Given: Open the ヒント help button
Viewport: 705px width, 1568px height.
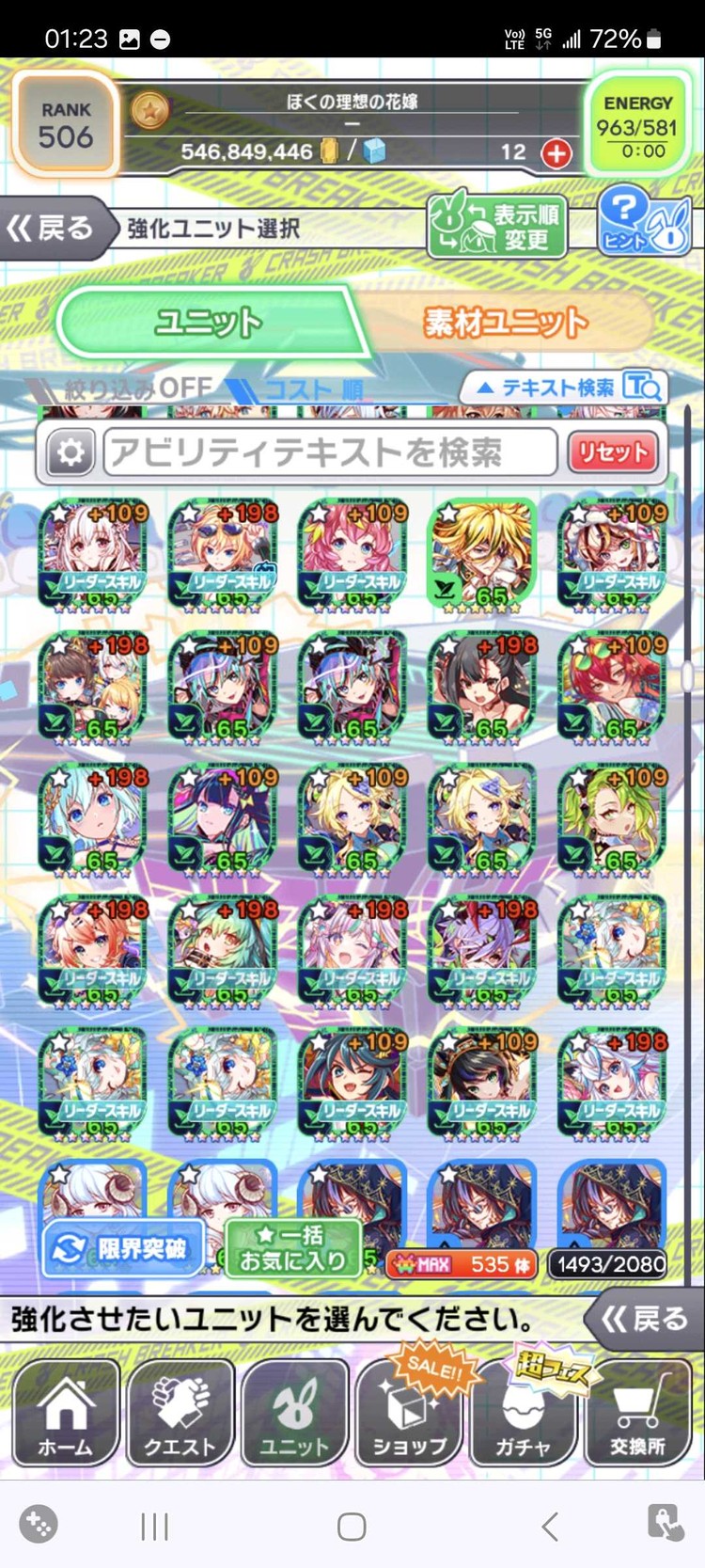Looking at the screenshot, I should pos(644,223).
